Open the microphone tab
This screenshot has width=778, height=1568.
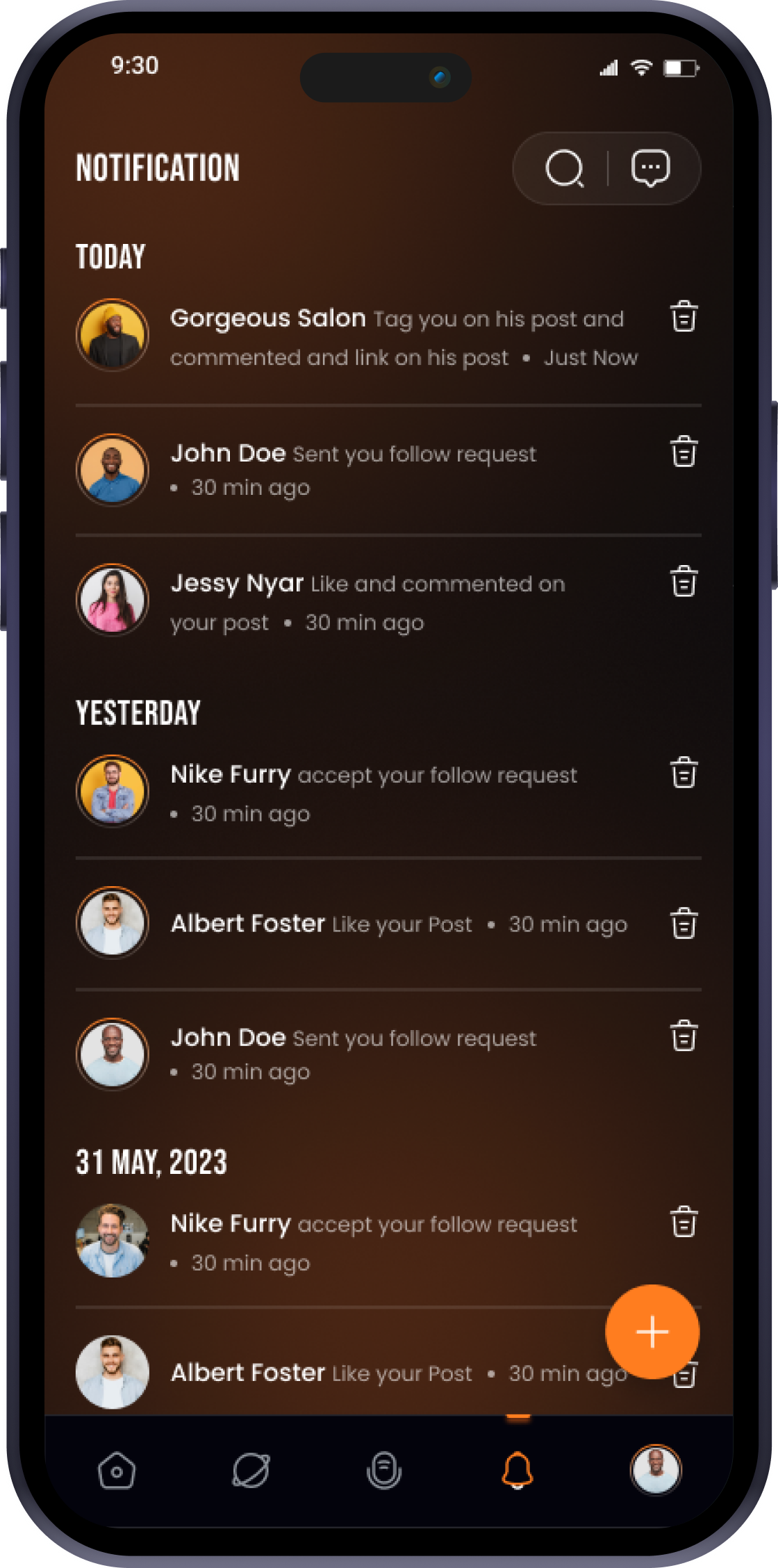(384, 1471)
